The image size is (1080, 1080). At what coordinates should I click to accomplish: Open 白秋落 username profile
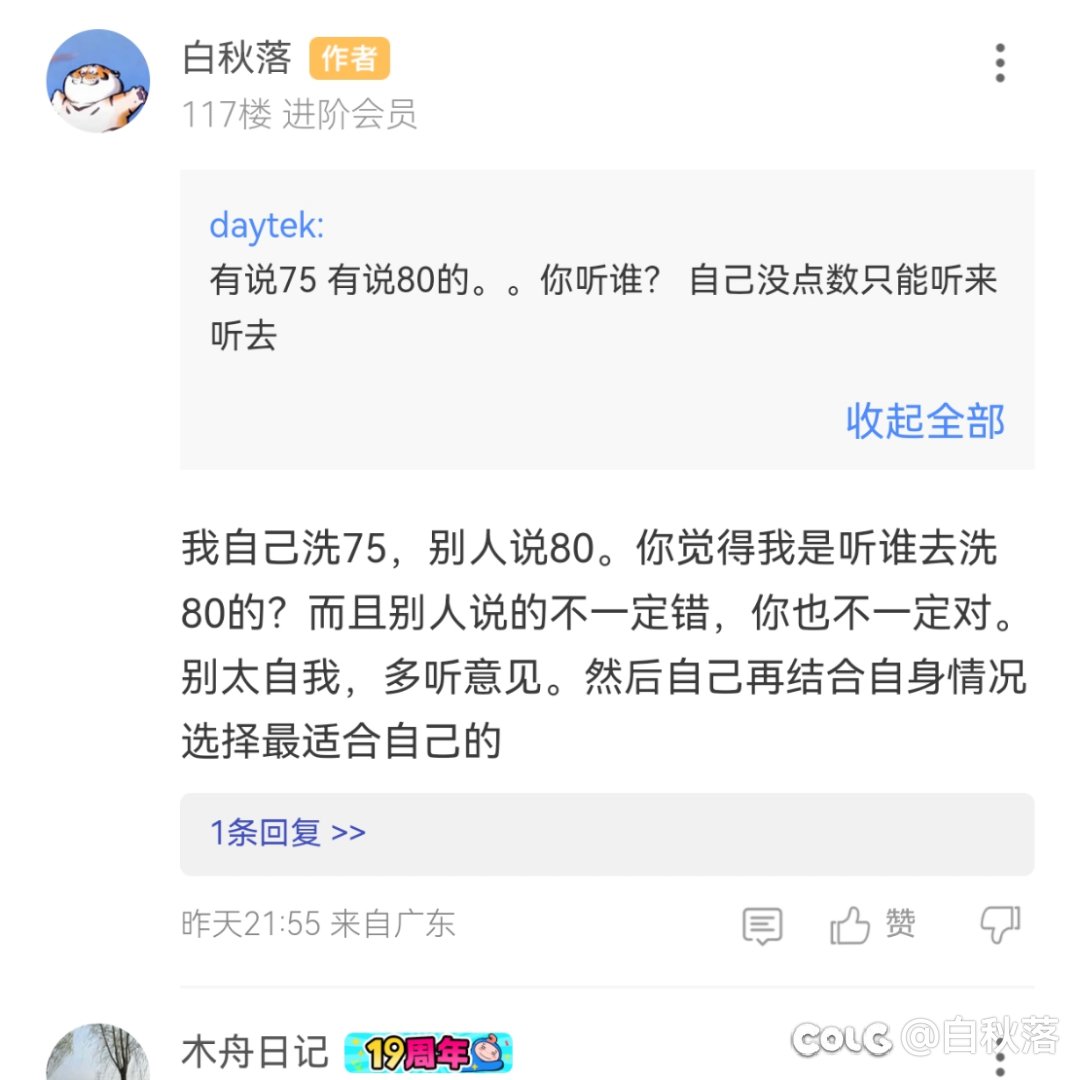pyautogui.click(x=236, y=58)
